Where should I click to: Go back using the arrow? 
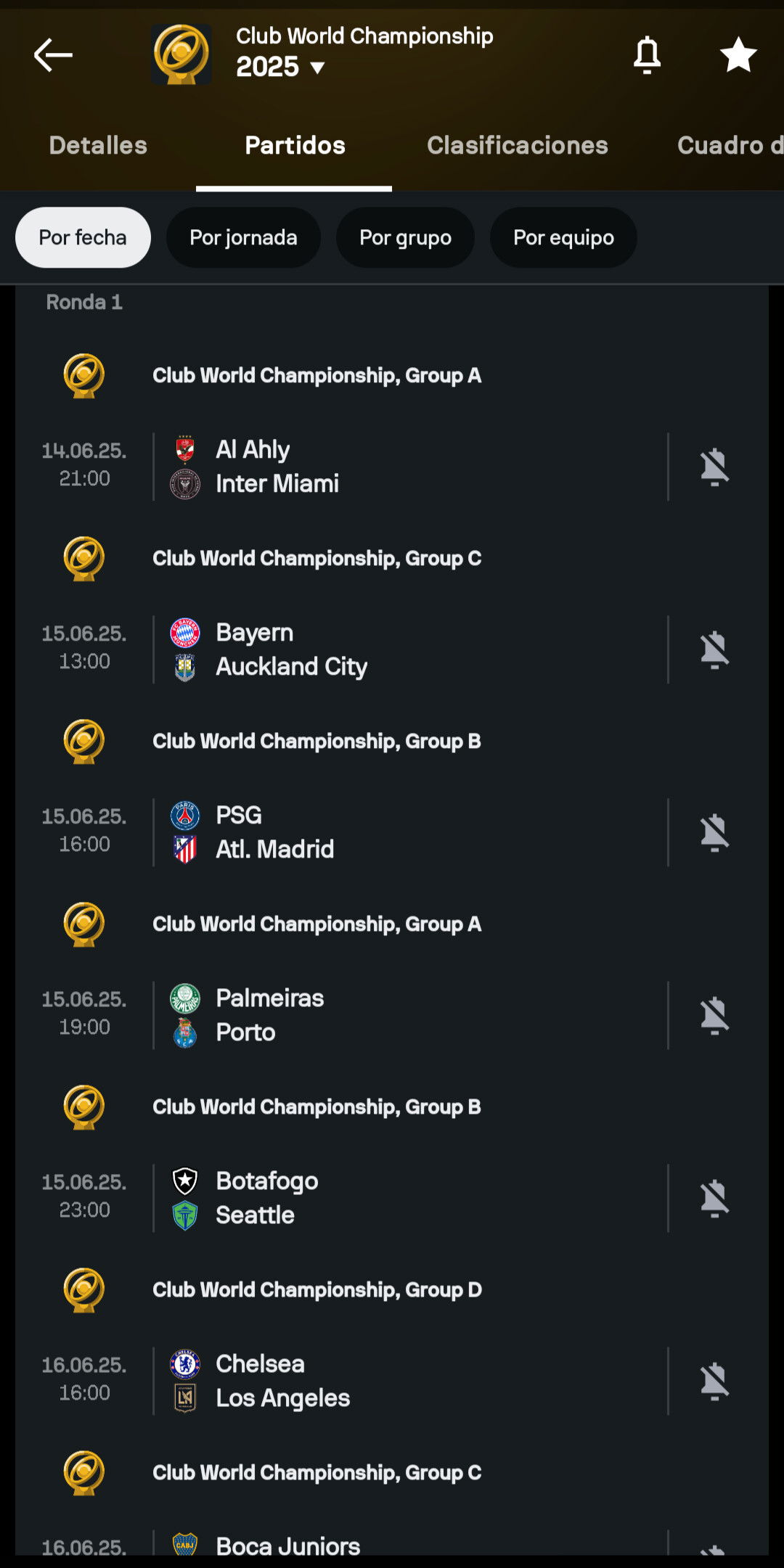pyautogui.click(x=53, y=54)
